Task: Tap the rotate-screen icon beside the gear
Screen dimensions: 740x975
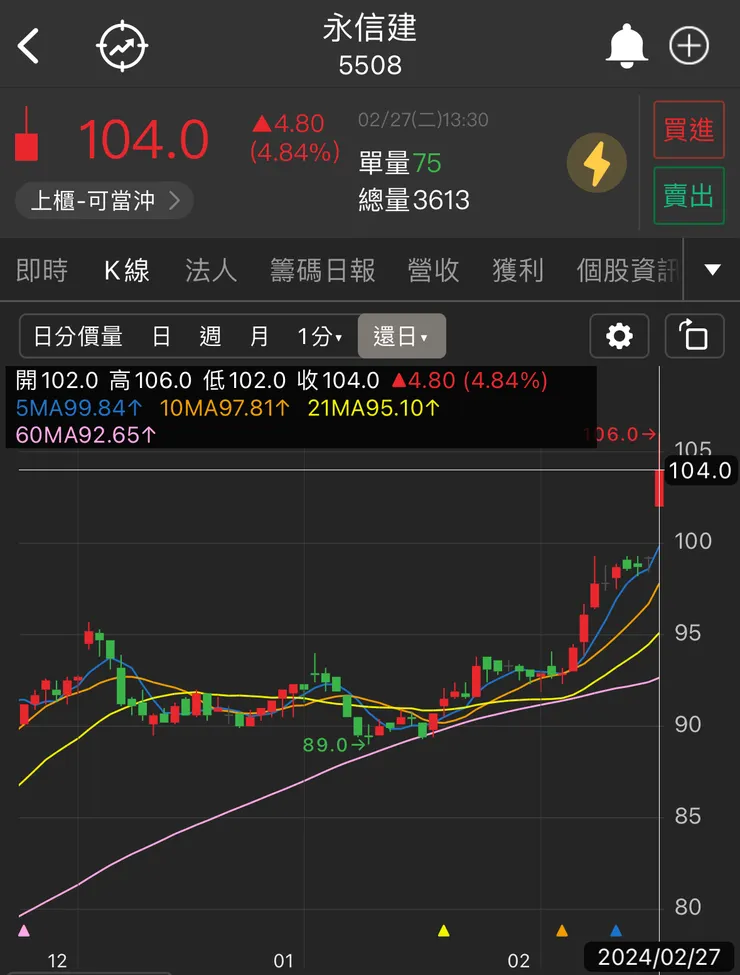Action: click(696, 337)
